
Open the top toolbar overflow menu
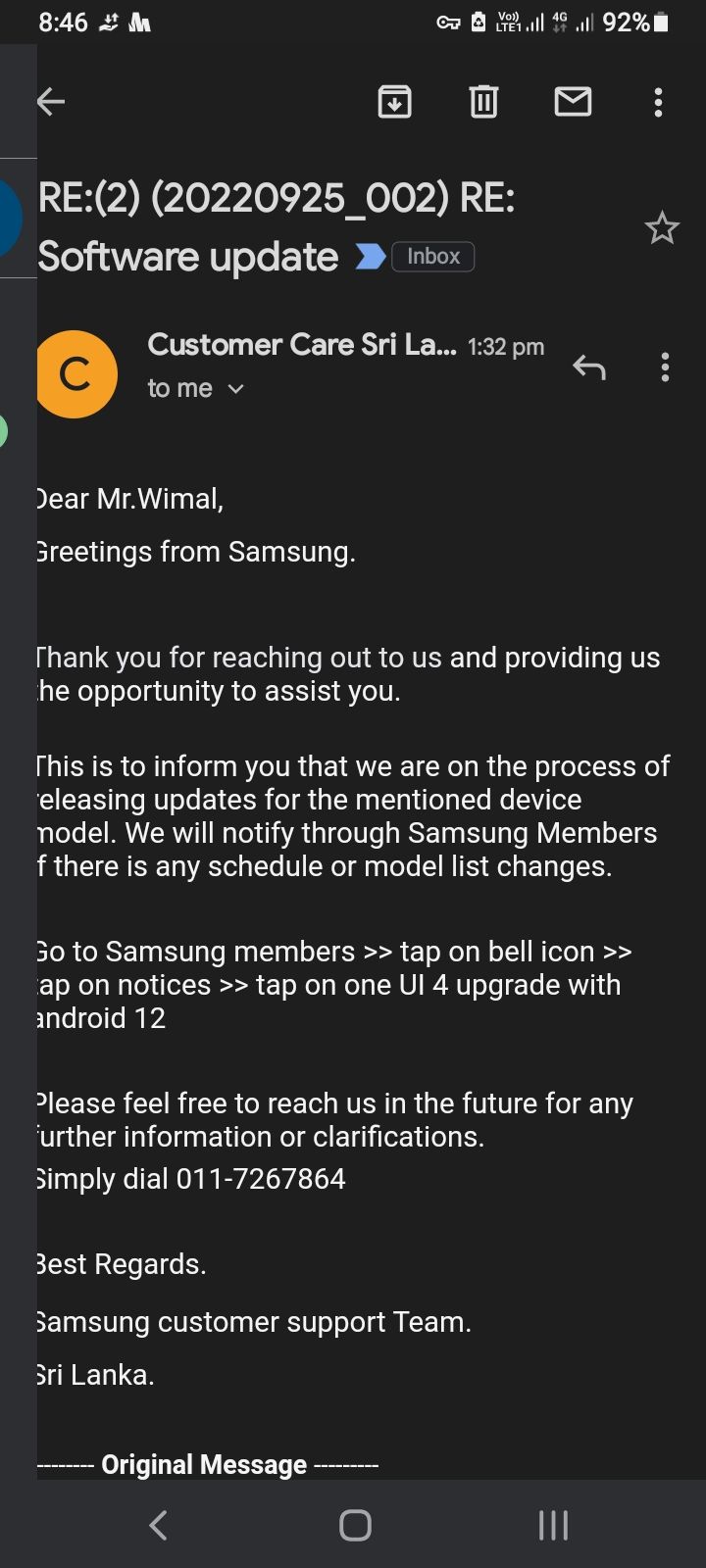pyautogui.click(x=658, y=102)
